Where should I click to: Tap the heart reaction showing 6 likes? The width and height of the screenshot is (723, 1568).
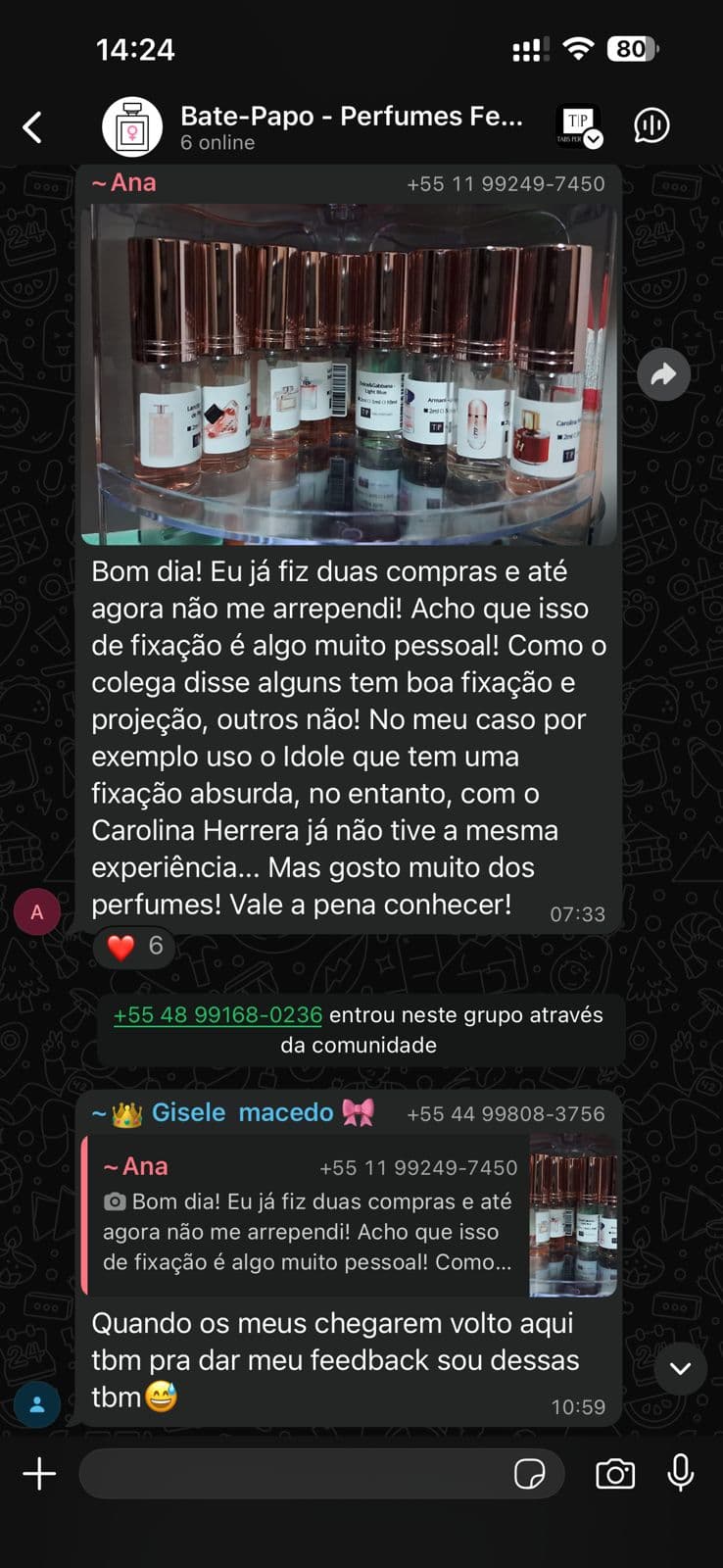133,947
